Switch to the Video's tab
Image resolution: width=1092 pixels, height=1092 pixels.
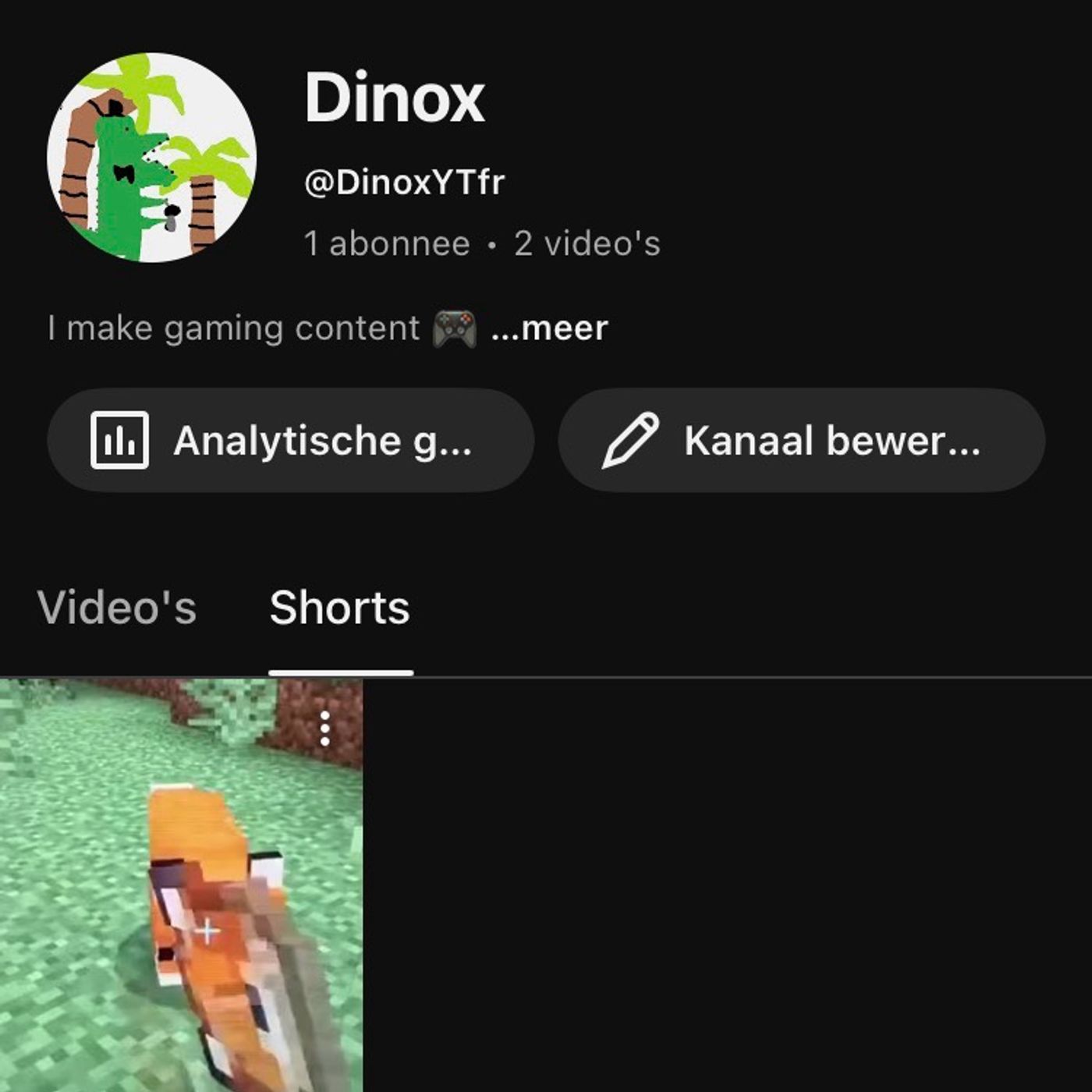tap(117, 608)
